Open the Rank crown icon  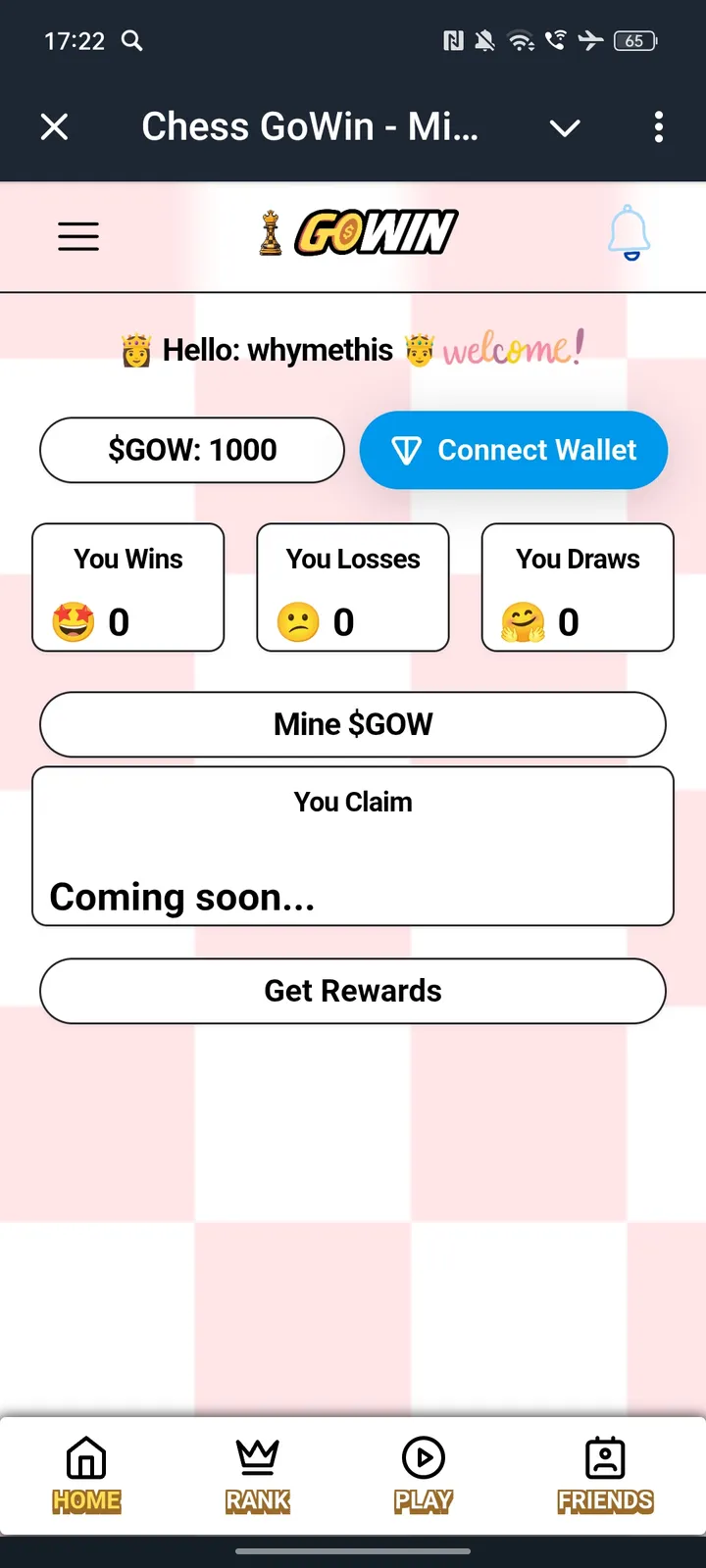pos(257,1457)
